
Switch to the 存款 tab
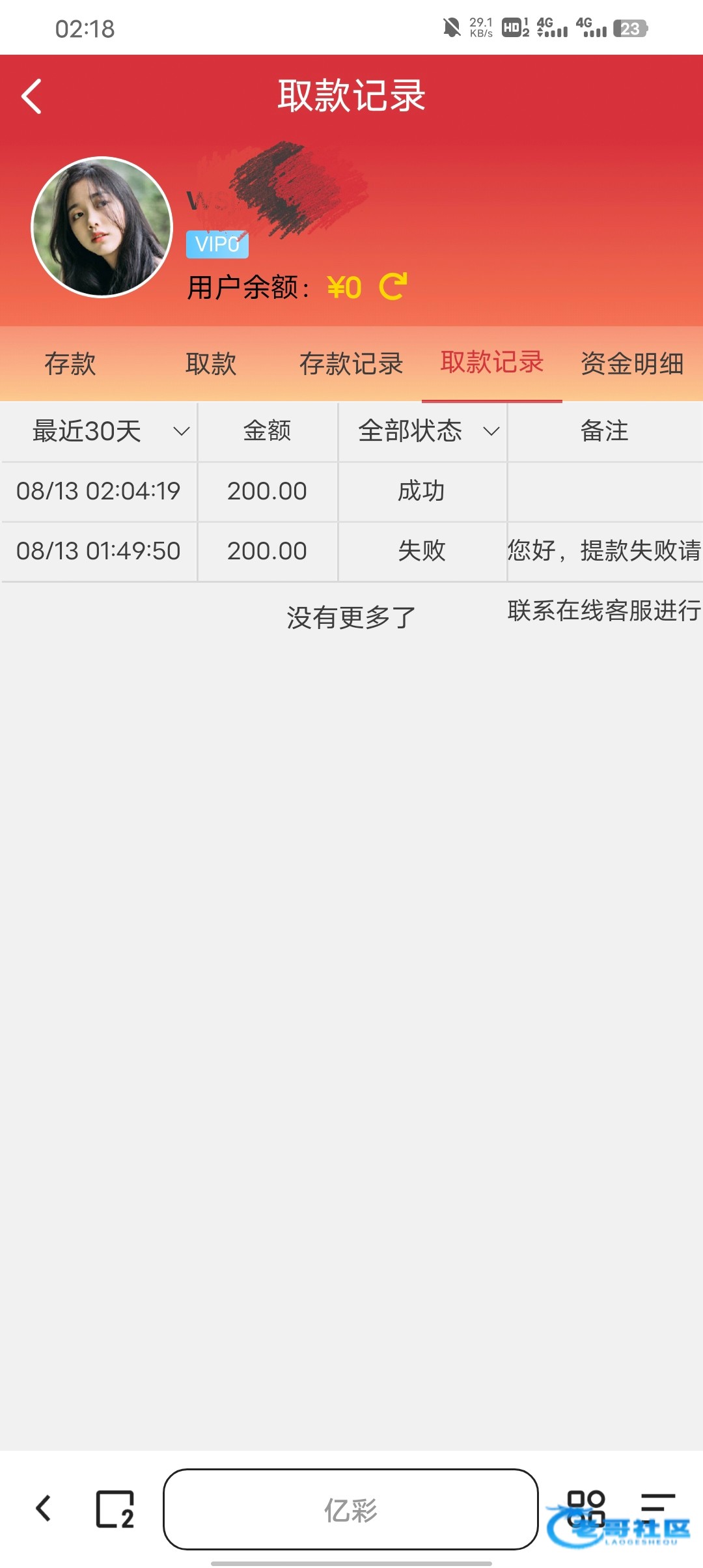70,363
